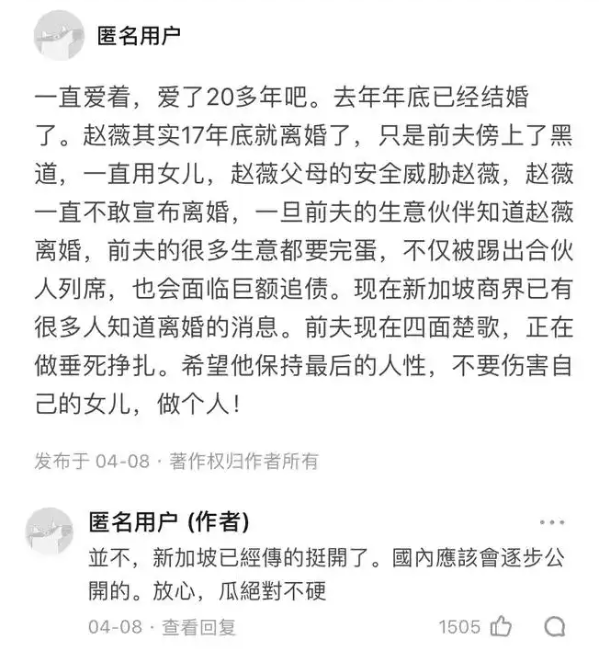The height and width of the screenshot is (656, 610).
Task: Open the answer poster's 匿名用户 avatar
Action: 58,37
